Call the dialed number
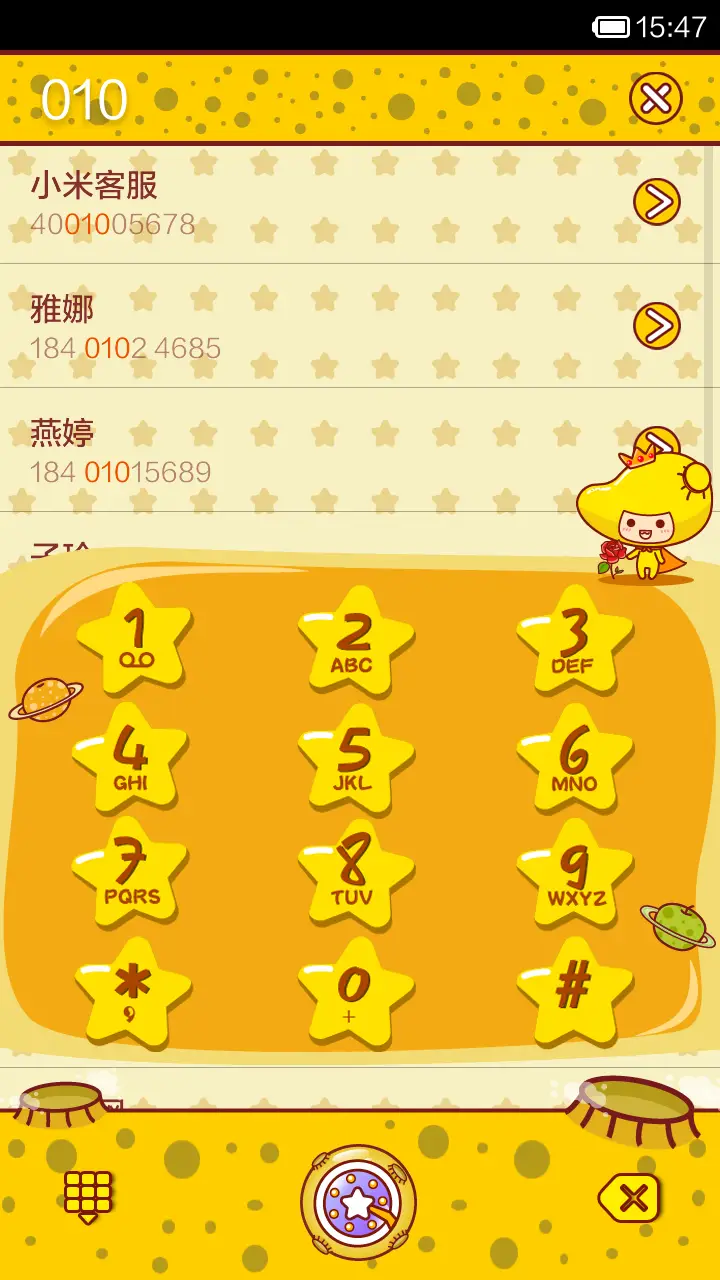Viewport: 720px width, 1280px height. [x=358, y=1201]
